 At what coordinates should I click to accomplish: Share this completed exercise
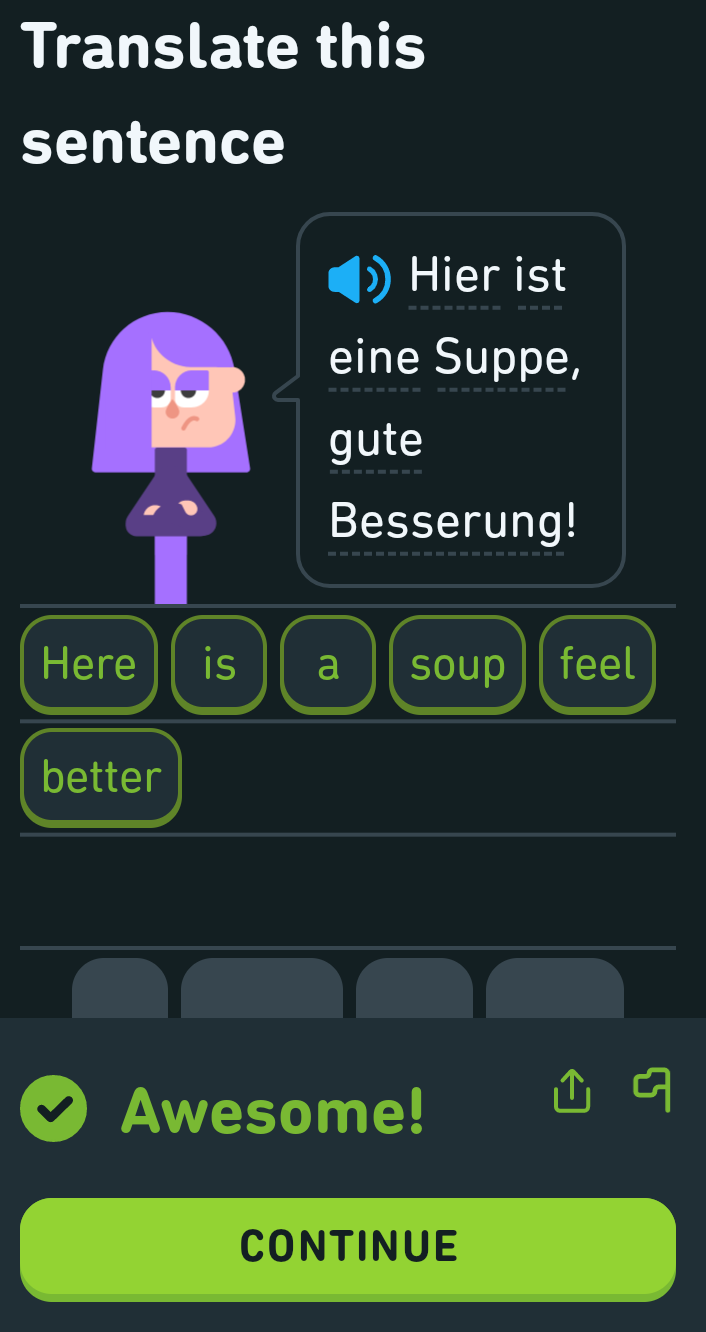[x=572, y=1090]
